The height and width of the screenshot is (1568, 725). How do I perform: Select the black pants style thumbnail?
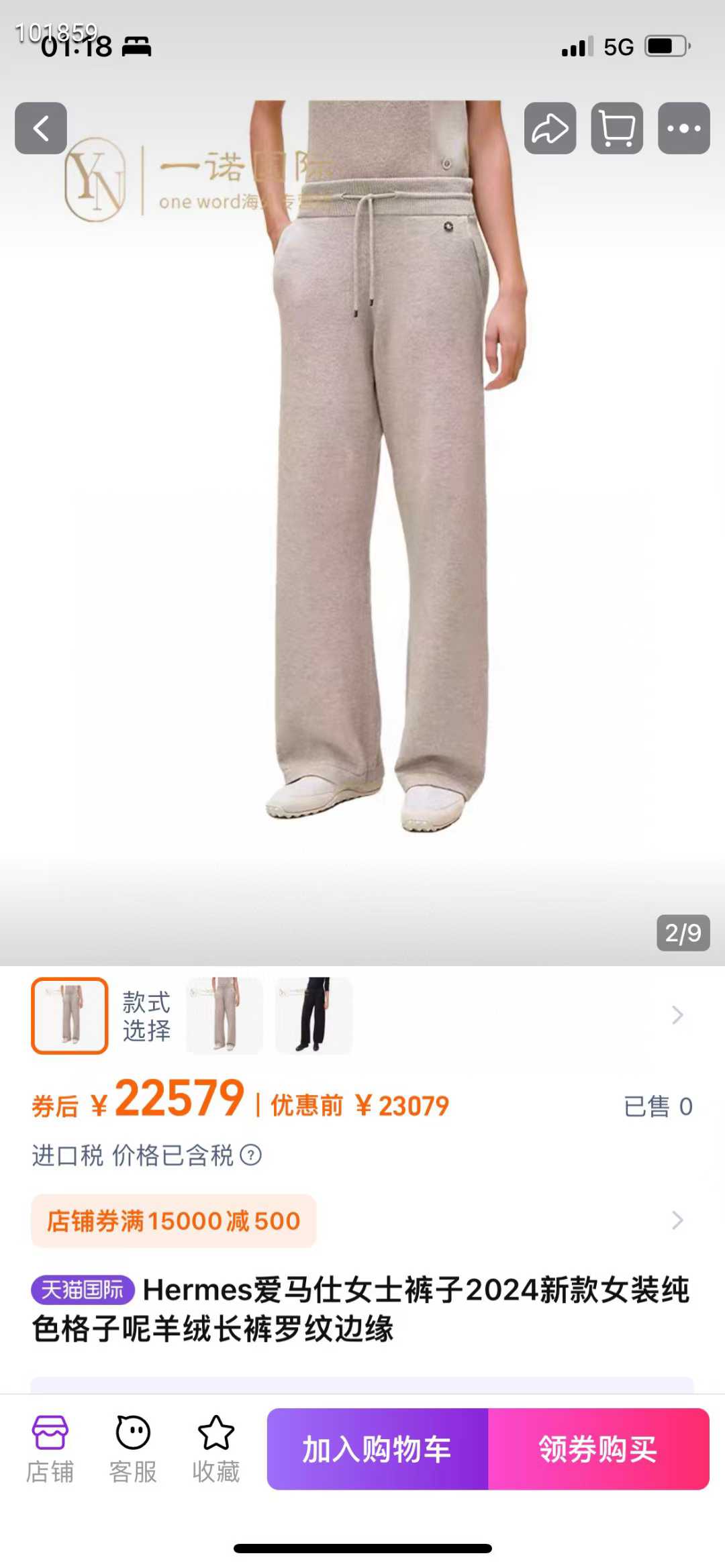pos(313,1015)
